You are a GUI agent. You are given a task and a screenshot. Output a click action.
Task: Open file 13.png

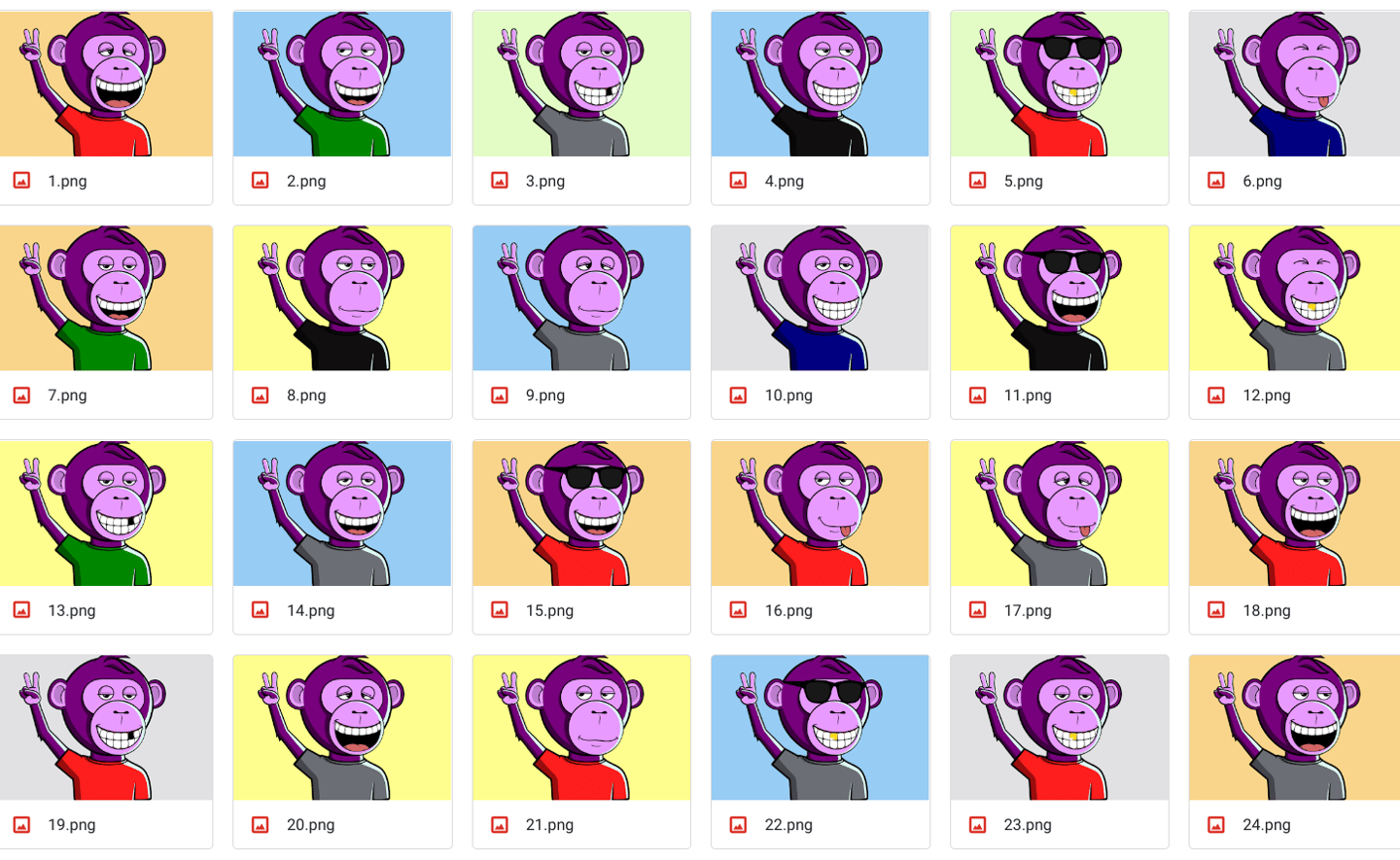105,514
